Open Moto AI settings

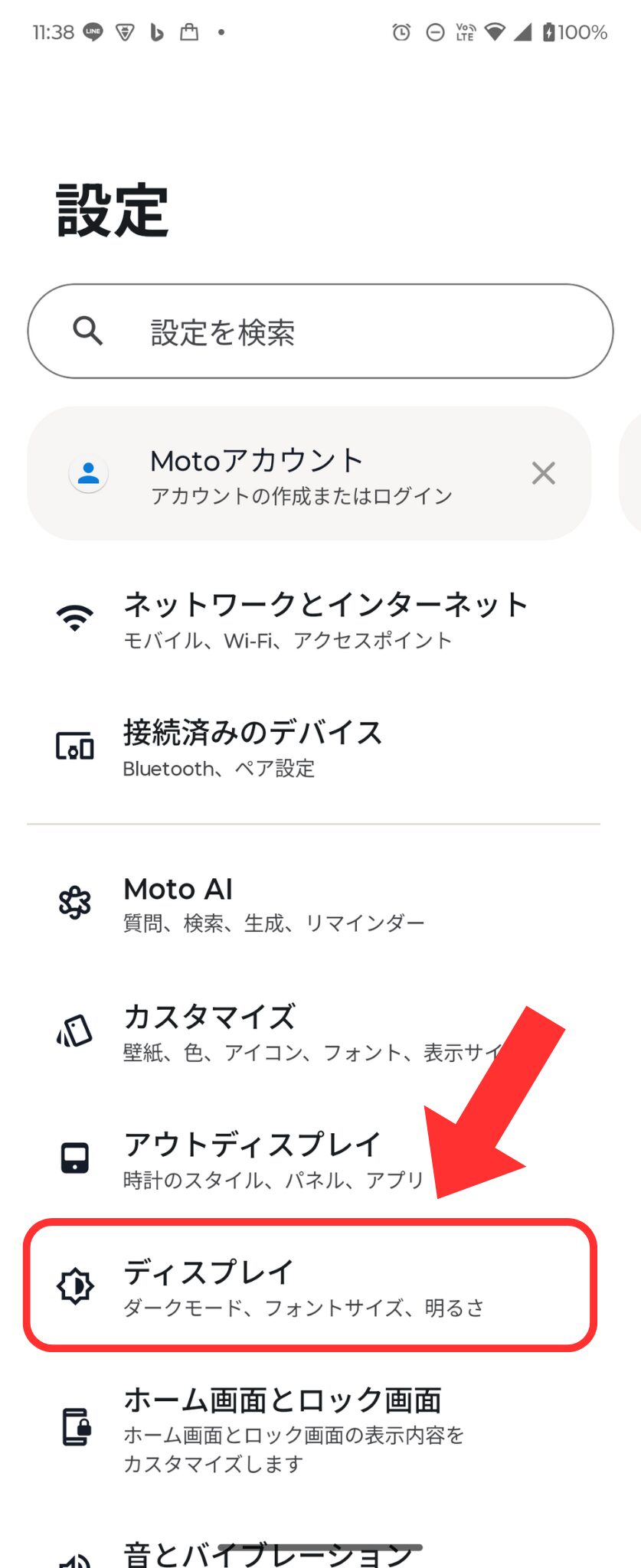[320, 903]
